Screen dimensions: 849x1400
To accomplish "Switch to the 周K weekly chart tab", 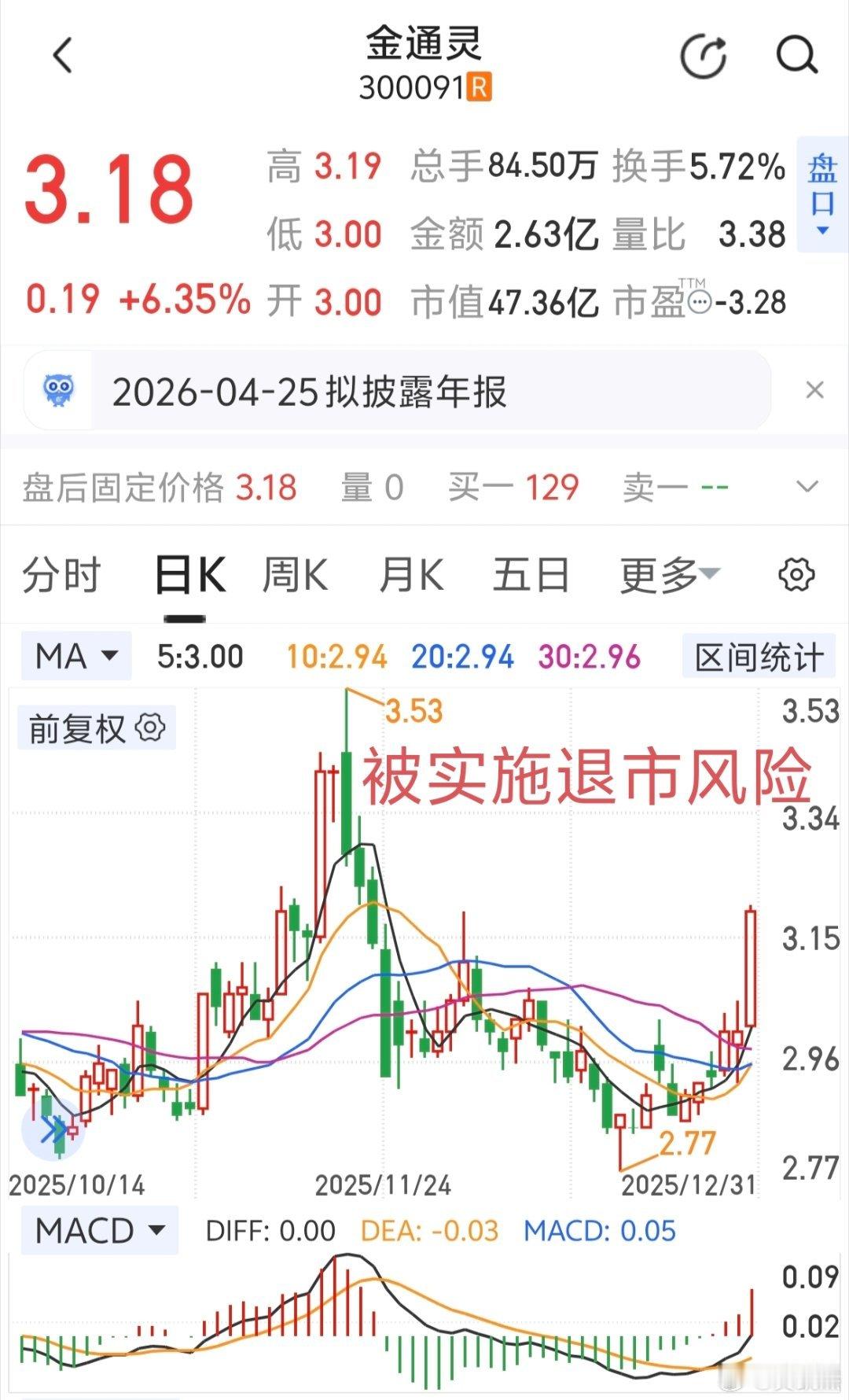I will (293, 574).
